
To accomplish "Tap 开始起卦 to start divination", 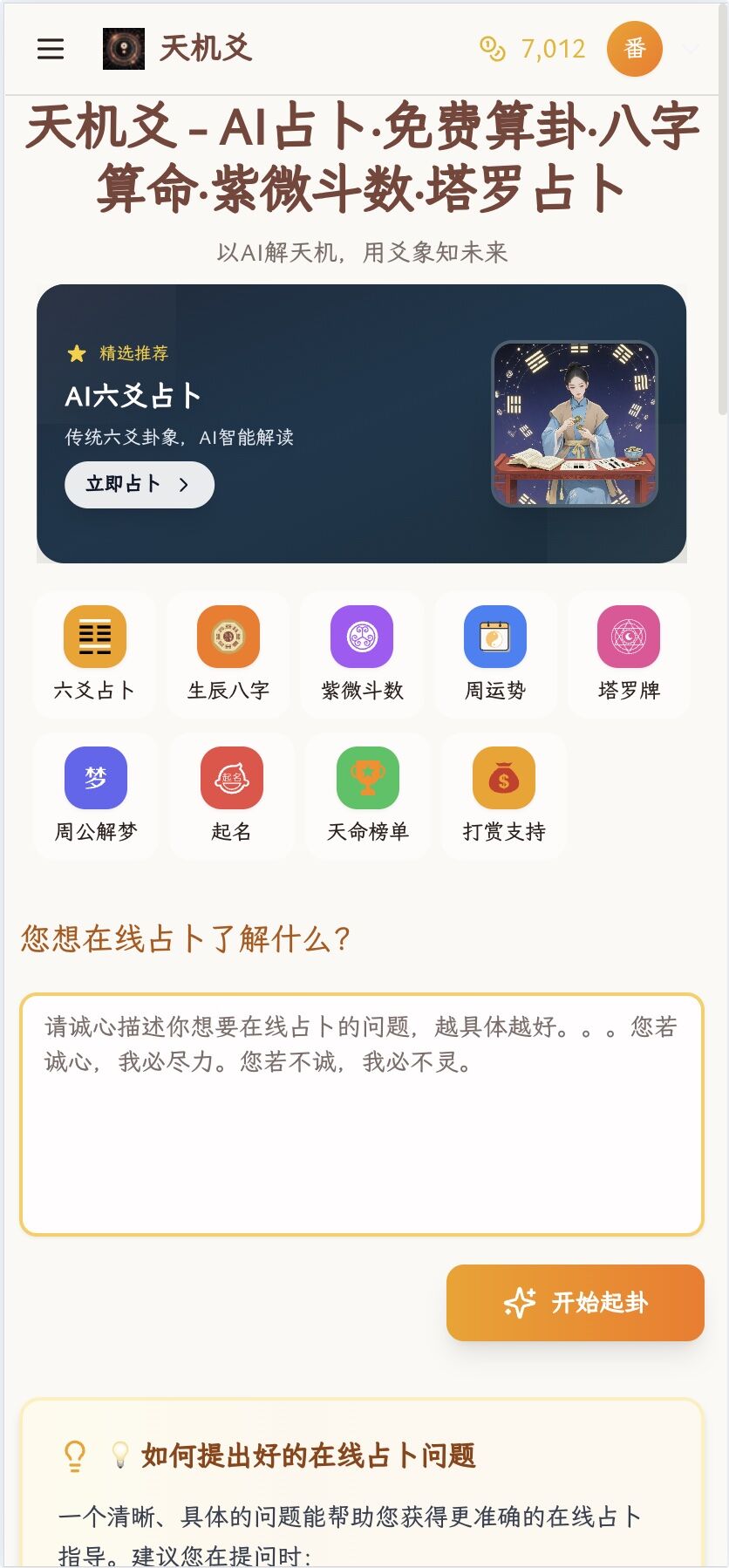I will click(x=575, y=1302).
